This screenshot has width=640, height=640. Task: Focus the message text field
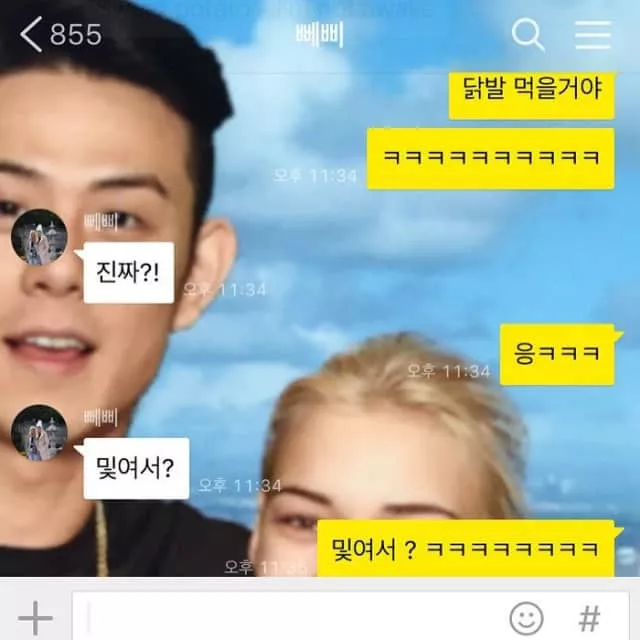pyautogui.click(x=290, y=616)
